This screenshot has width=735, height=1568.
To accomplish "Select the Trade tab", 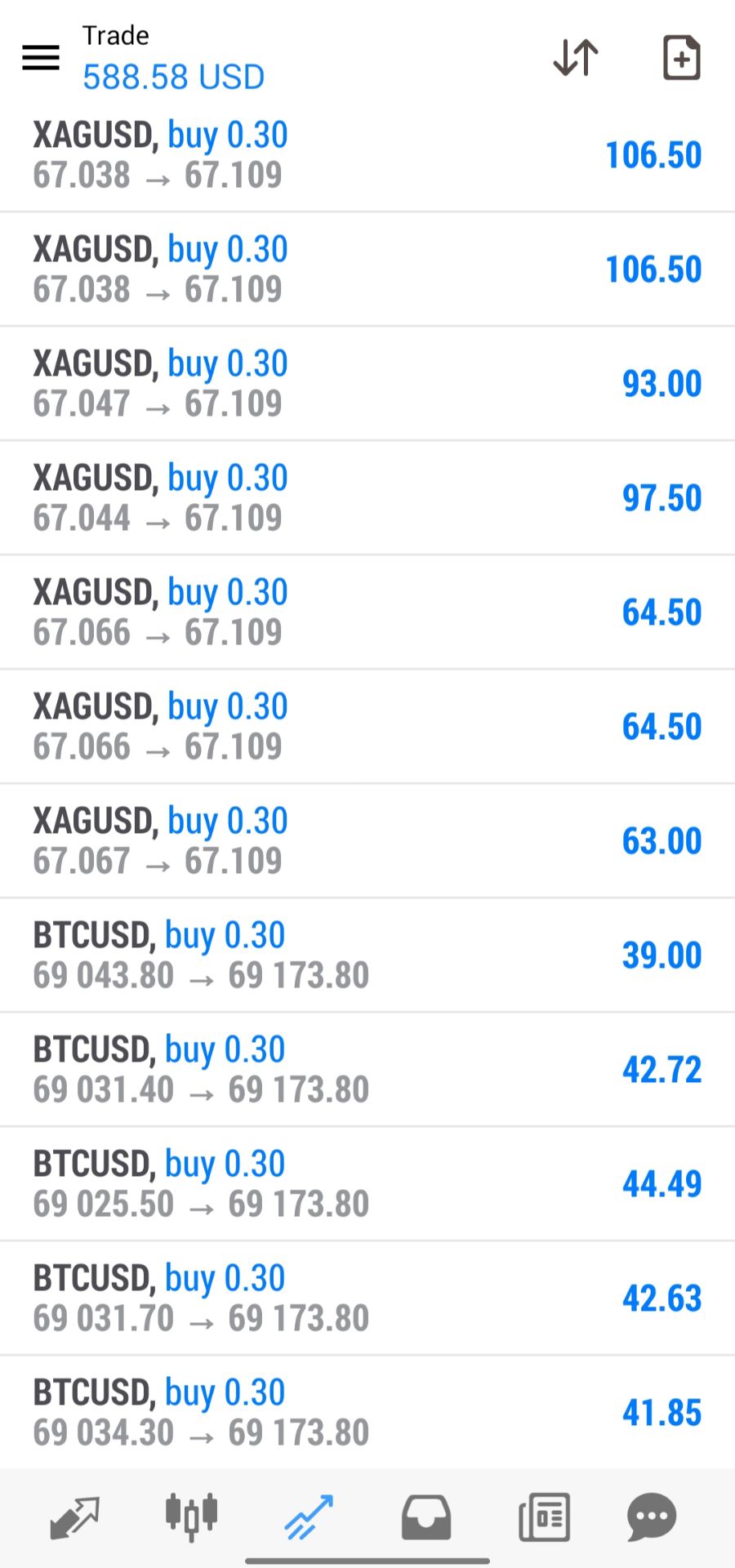I will (x=309, y=1517).
